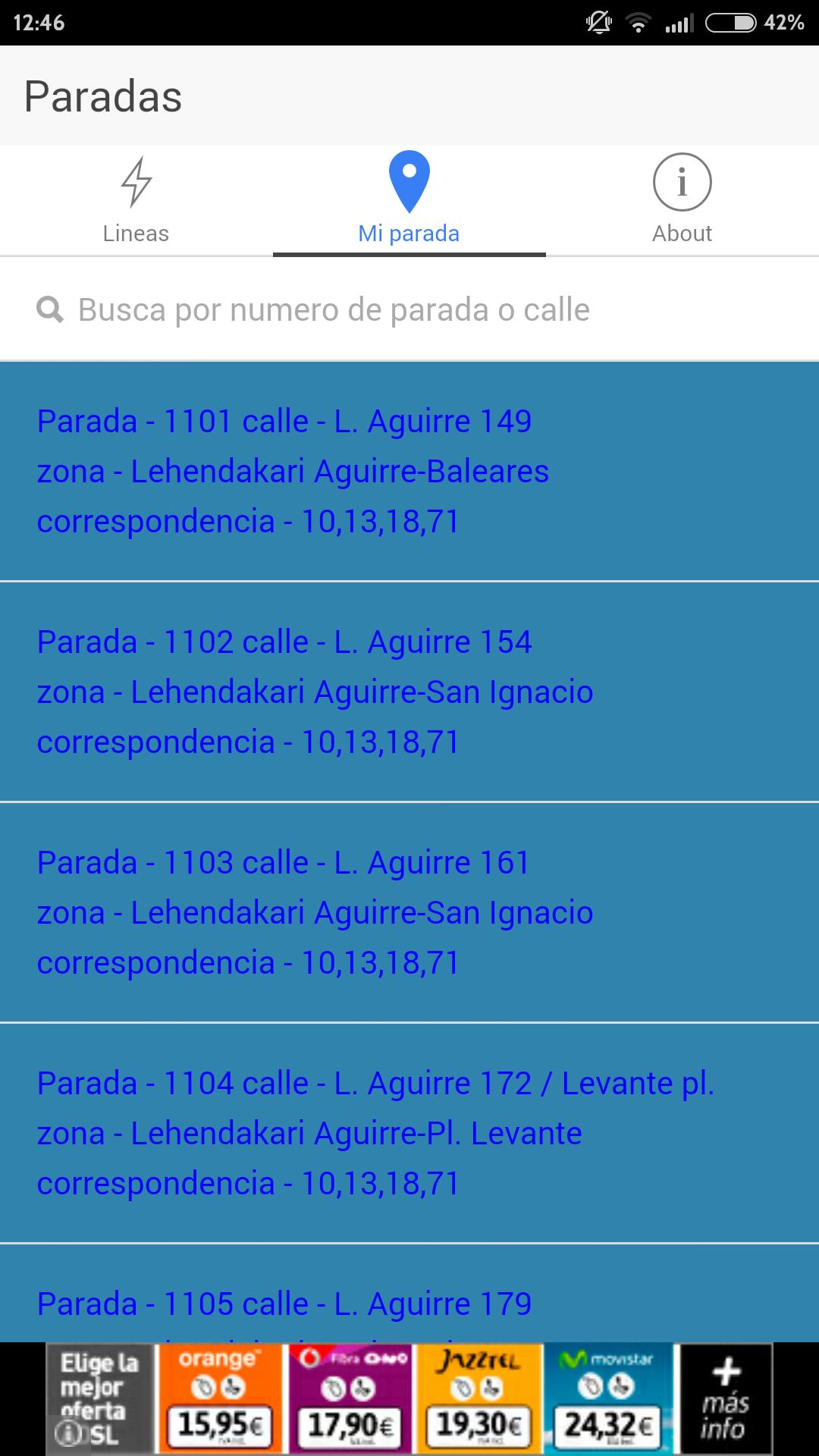Tap the más info ad button
The height and width of the screenshot is (1456, 819).
click(x=724, y=1399)
